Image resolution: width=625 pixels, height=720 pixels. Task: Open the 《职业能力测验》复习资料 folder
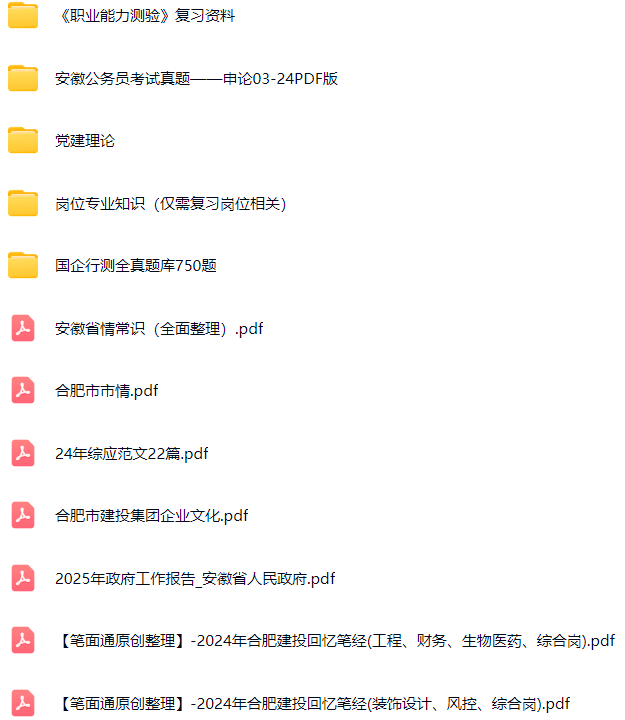pyautogui.click(x=145, y=16)
